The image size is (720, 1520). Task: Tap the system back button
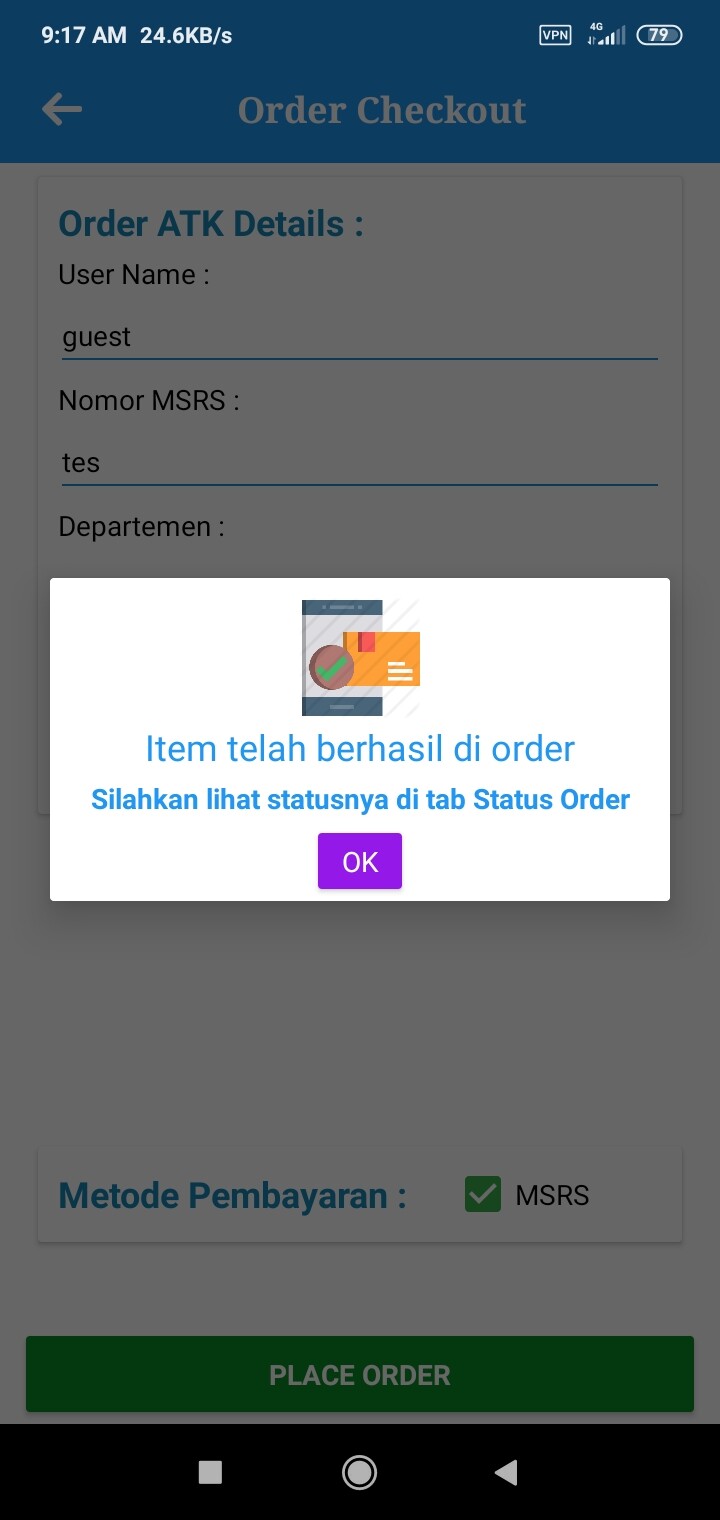[x=507, y=1472]
